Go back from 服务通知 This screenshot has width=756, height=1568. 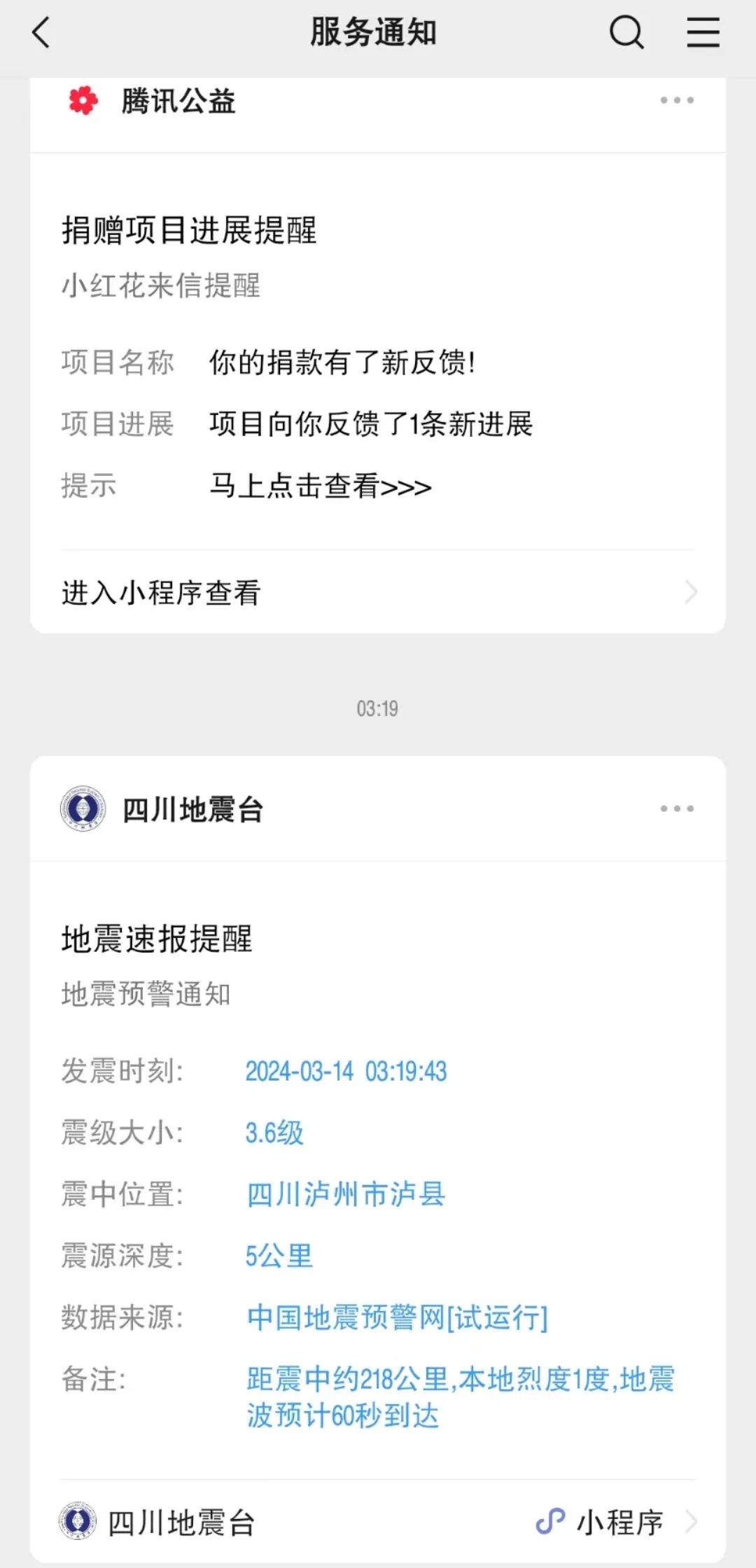point(42,33)
